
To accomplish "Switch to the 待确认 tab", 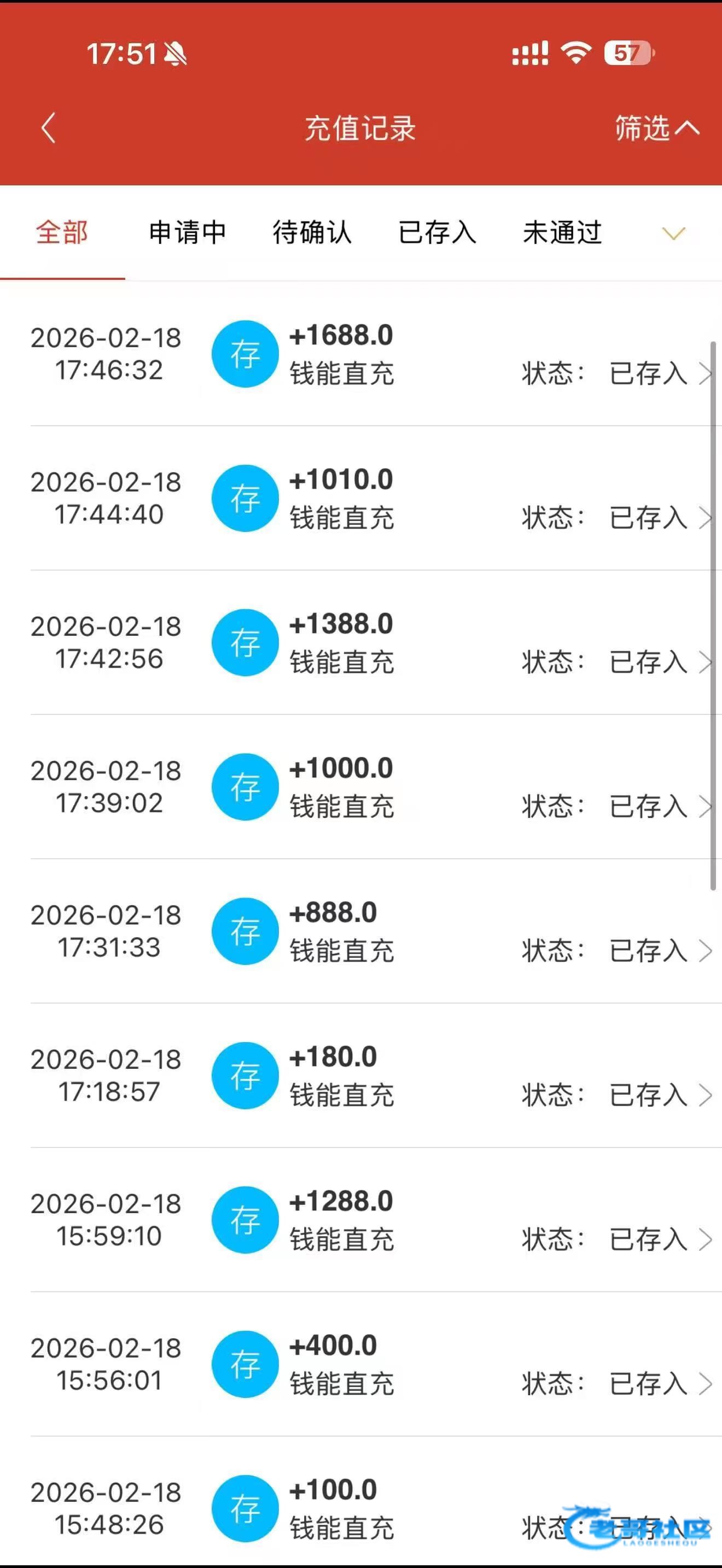I will tap(312, 232).
